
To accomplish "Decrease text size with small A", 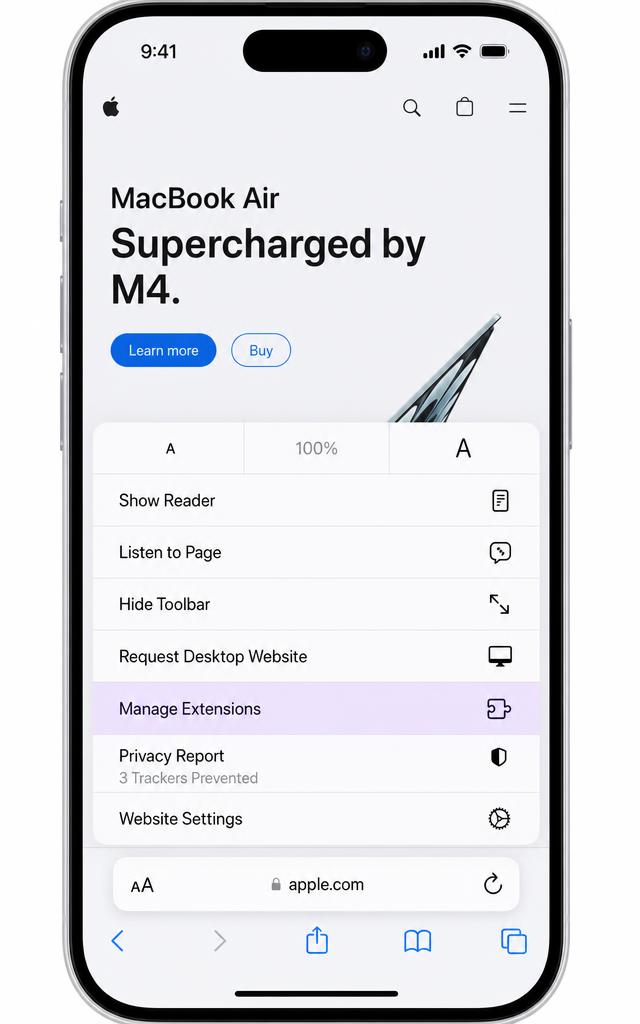I will pos(169,448).
